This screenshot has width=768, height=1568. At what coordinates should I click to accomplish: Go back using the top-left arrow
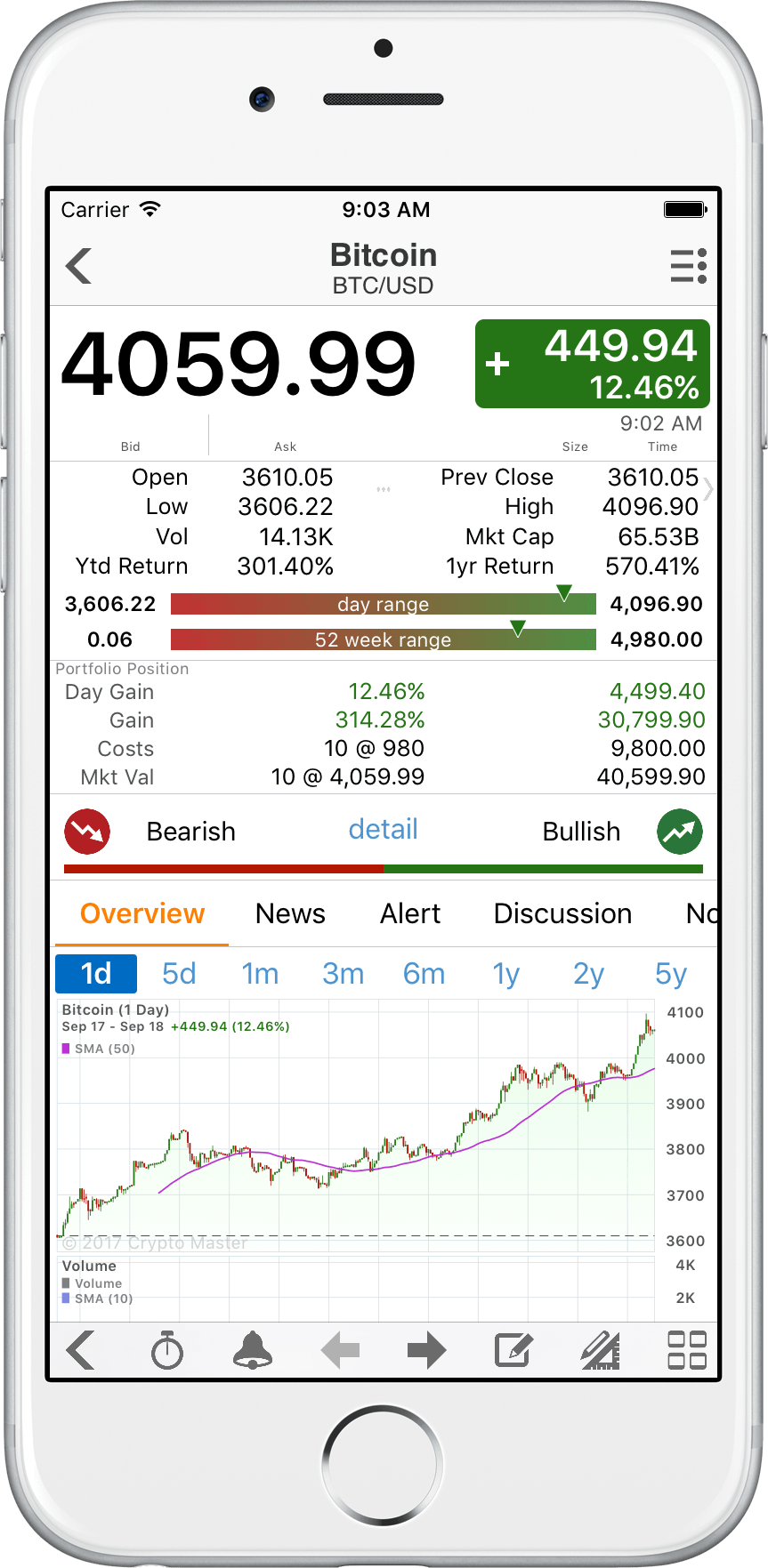(79, 265)
